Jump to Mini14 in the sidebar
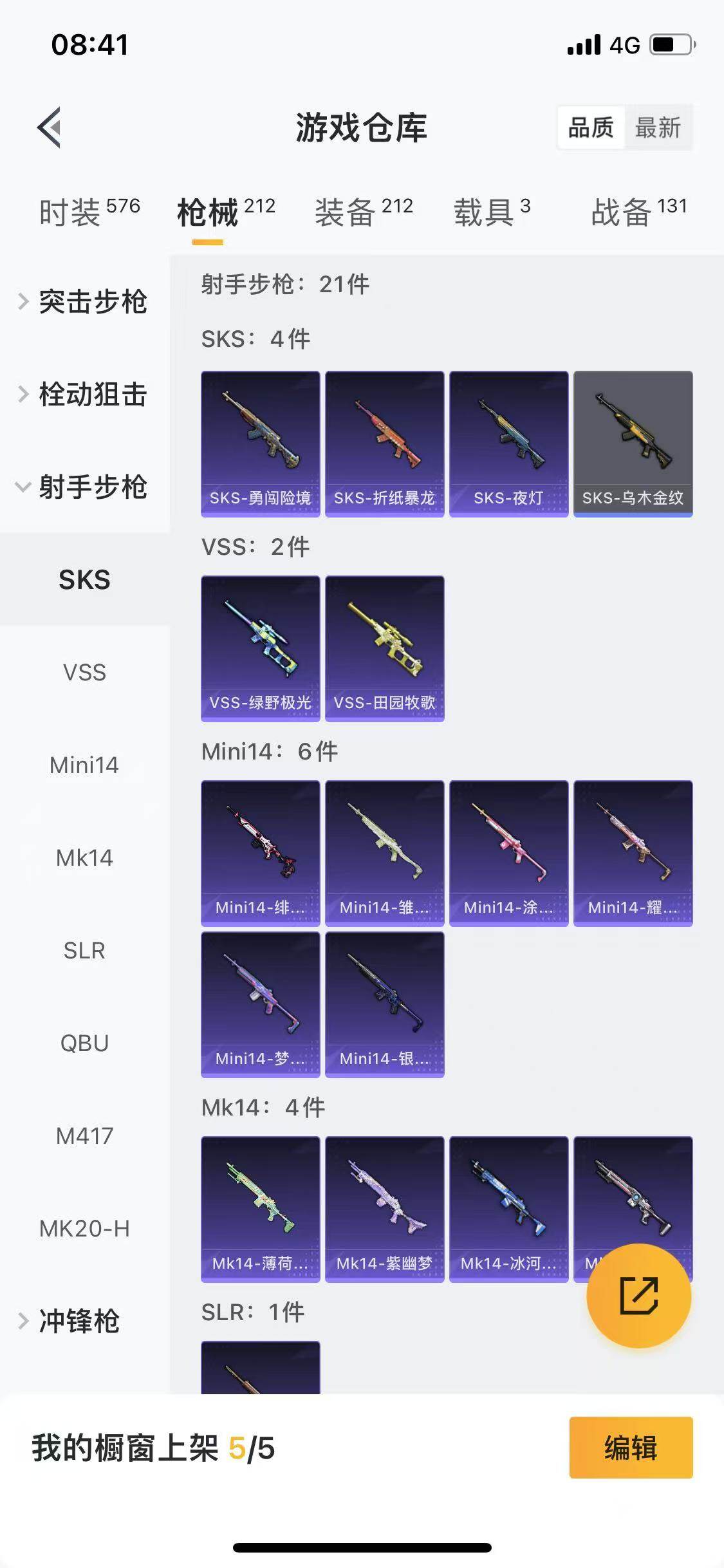Image resolution: width=724 pixels, height=1568 pixels. point(84,765)
